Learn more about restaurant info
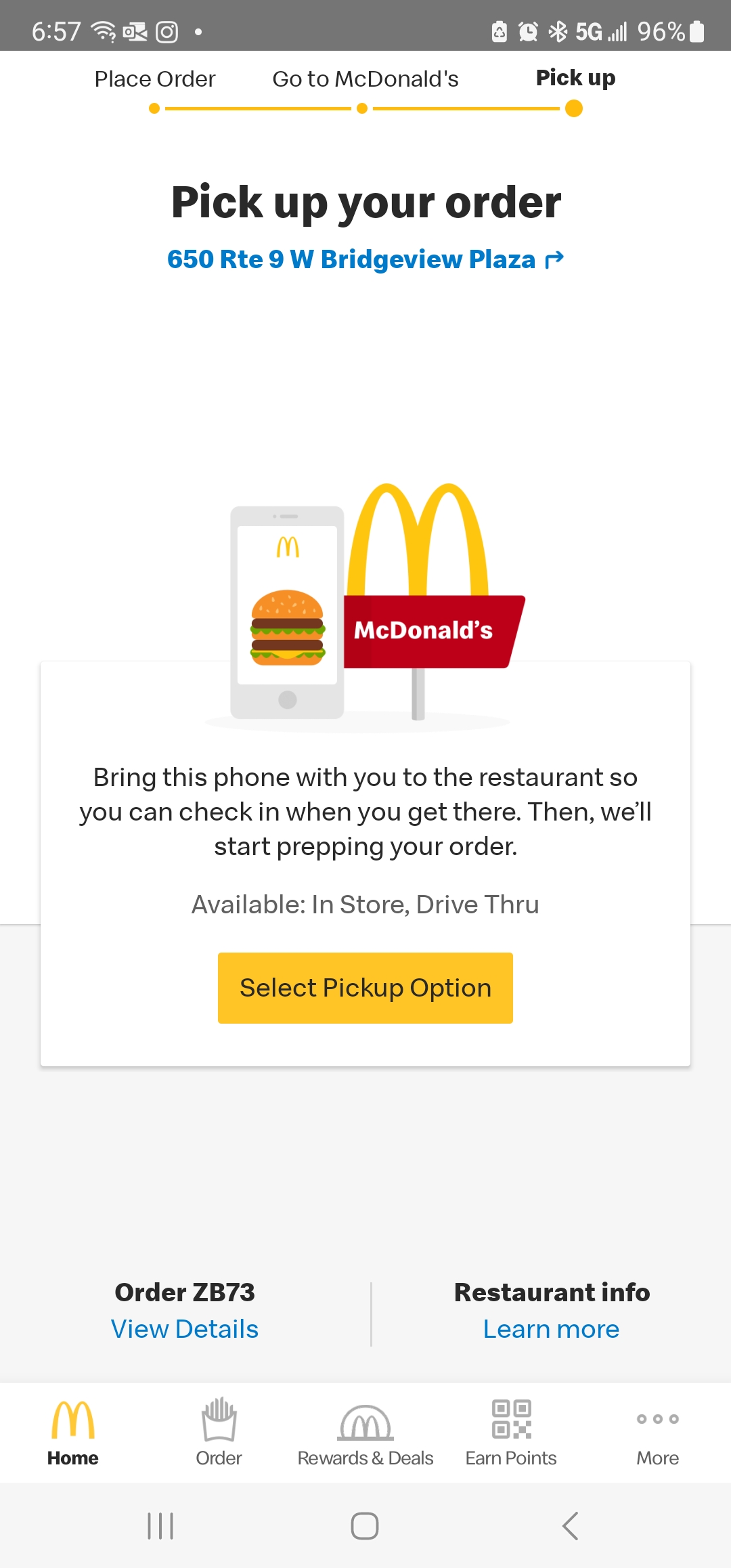Viewport: 731px width, 1568px height. (x=551, y=1329)
